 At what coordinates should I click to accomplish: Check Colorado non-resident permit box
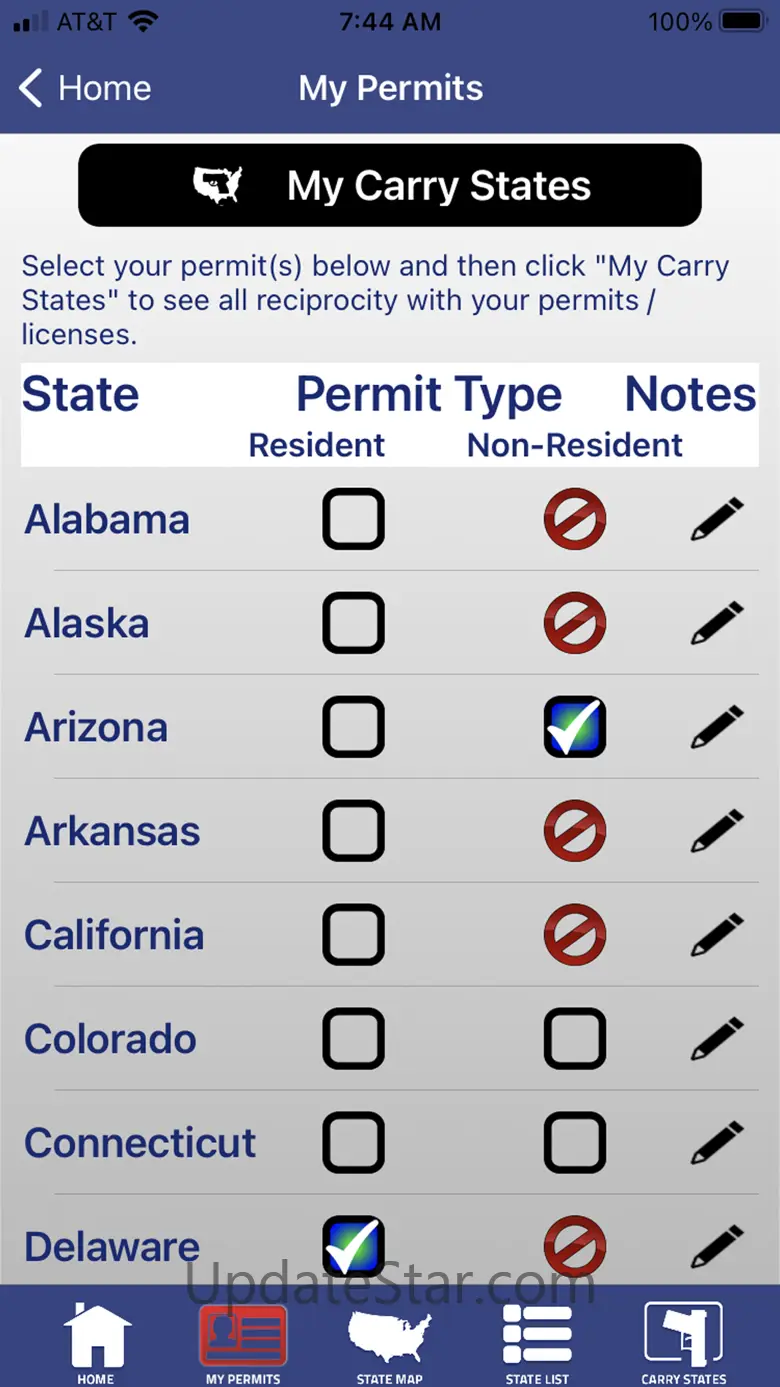point(575,1039)
